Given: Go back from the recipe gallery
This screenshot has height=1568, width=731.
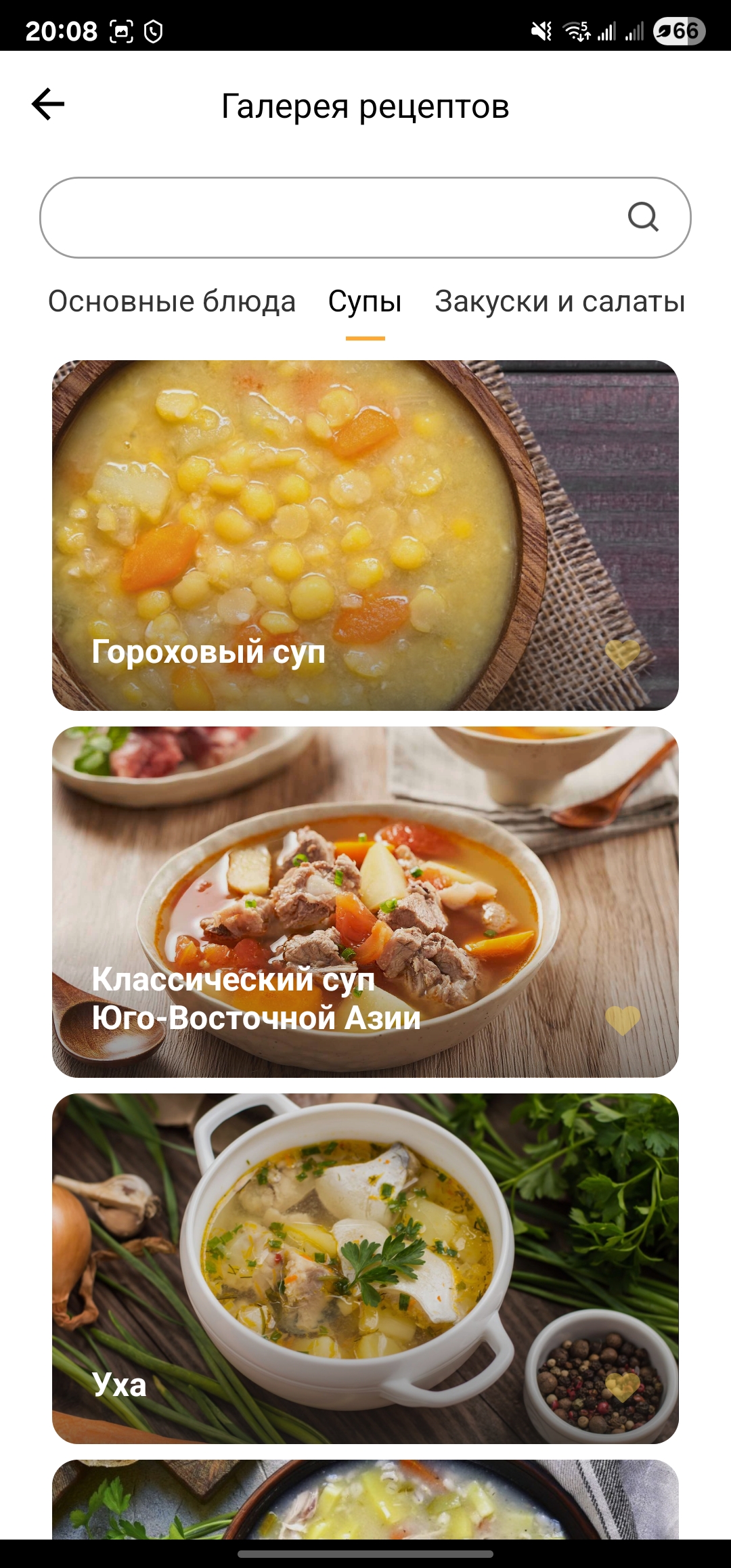Looking at the screenshot, I should (x=48, y=104).
